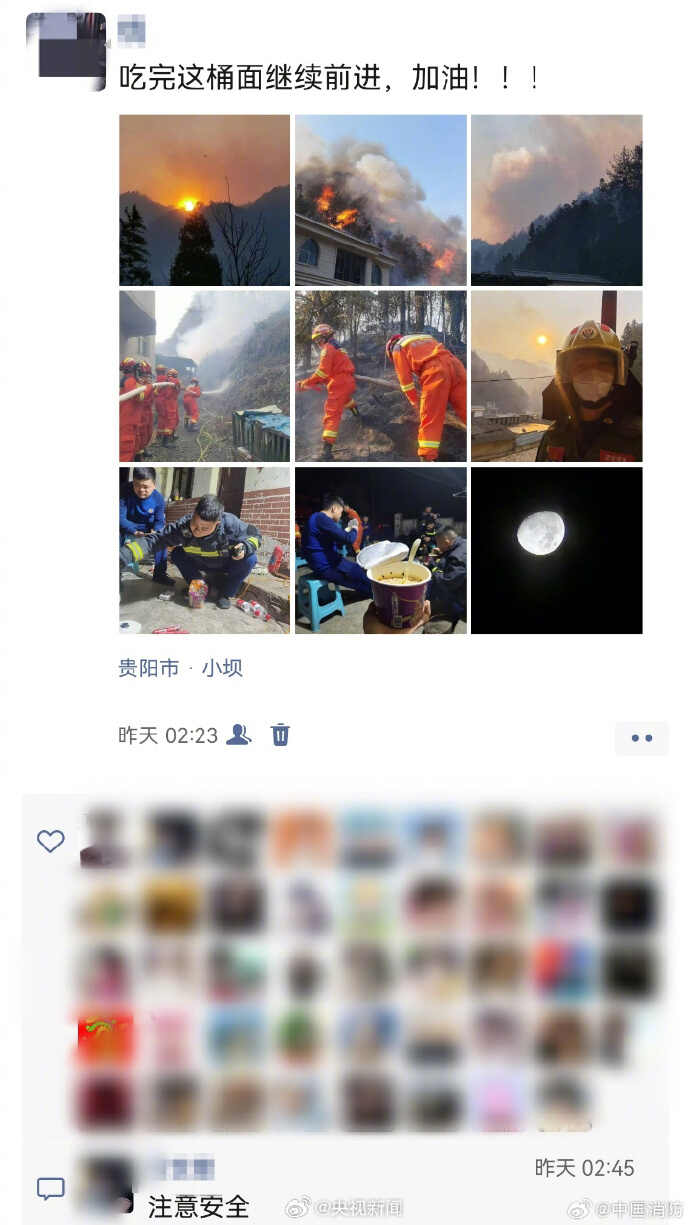View the firefighters holding hose photo
Screen dimensions: 690x1225
[204, 376]
